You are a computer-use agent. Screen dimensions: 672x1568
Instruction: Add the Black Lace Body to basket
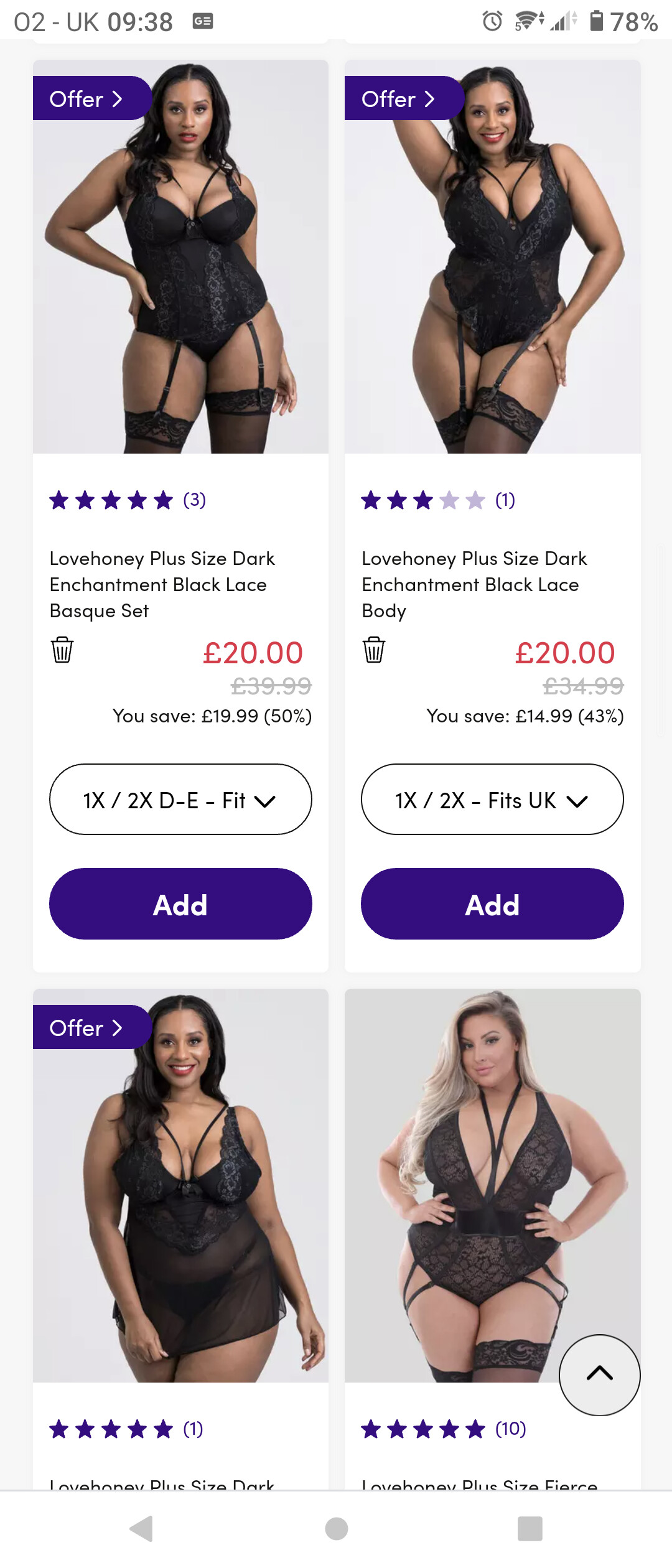point(492,904)
